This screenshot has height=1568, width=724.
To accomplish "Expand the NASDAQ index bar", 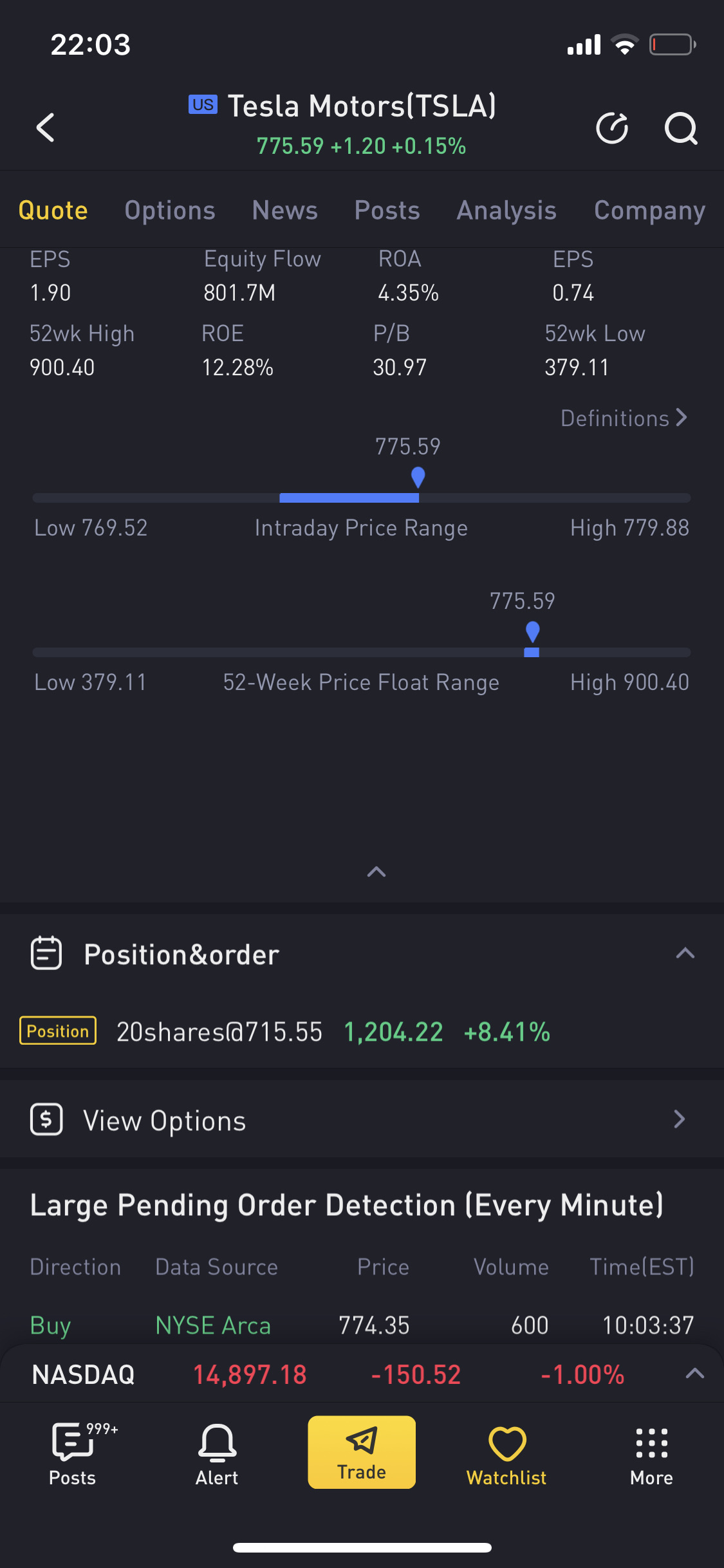I will coord(694,1374).
